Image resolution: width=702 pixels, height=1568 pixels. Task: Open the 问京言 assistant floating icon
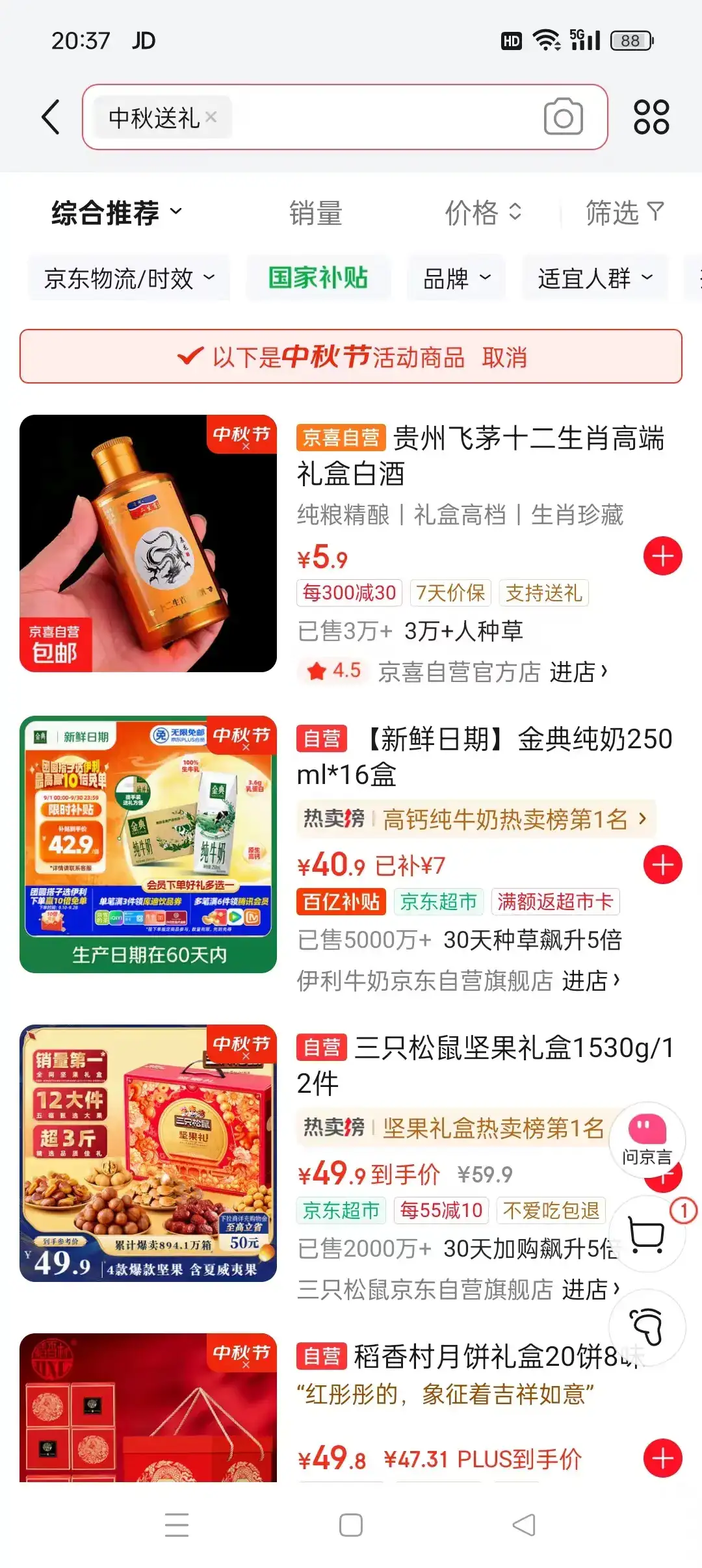click(647, 1141)
